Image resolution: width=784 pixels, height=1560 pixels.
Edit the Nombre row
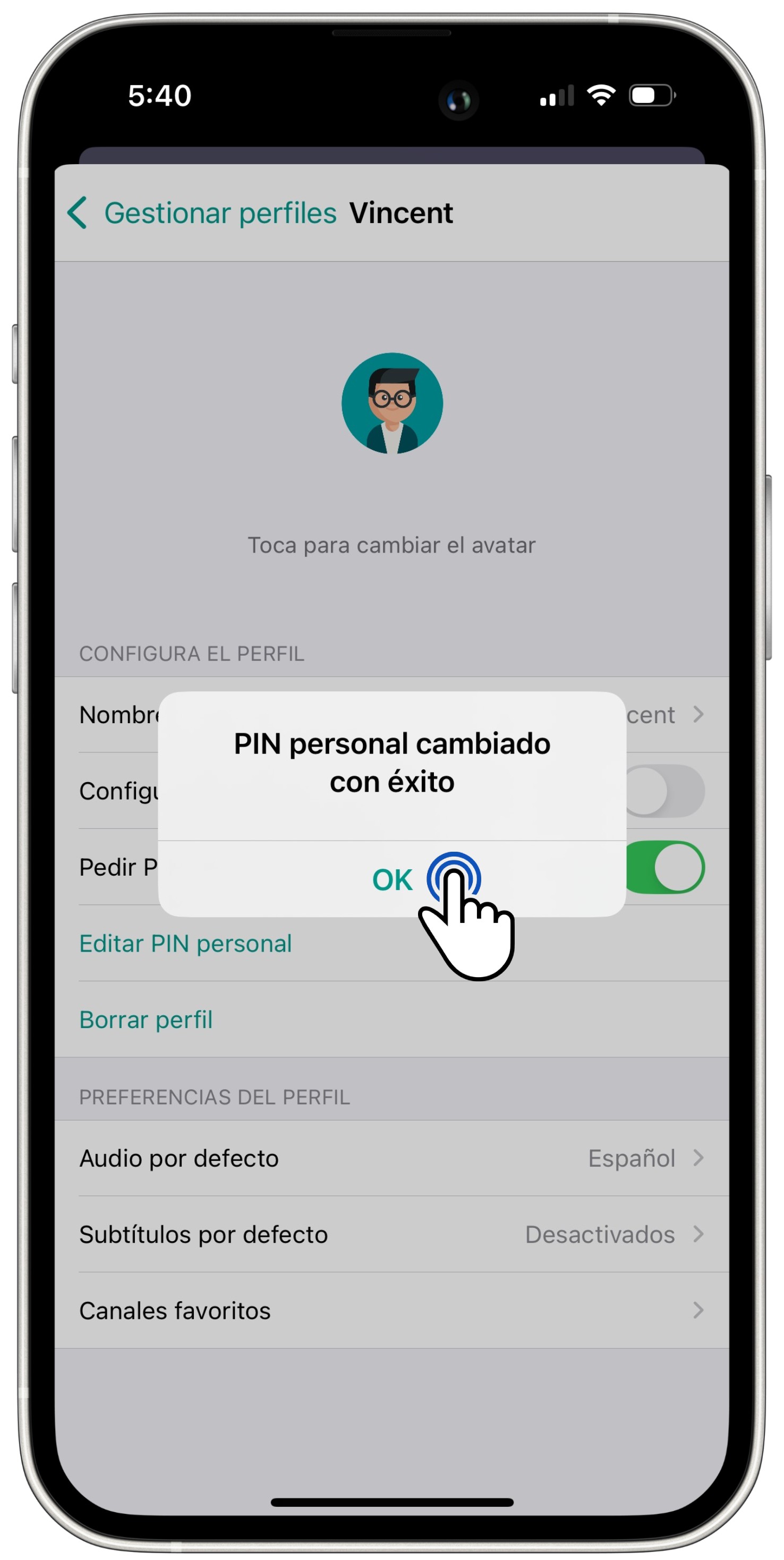(391, 715)
